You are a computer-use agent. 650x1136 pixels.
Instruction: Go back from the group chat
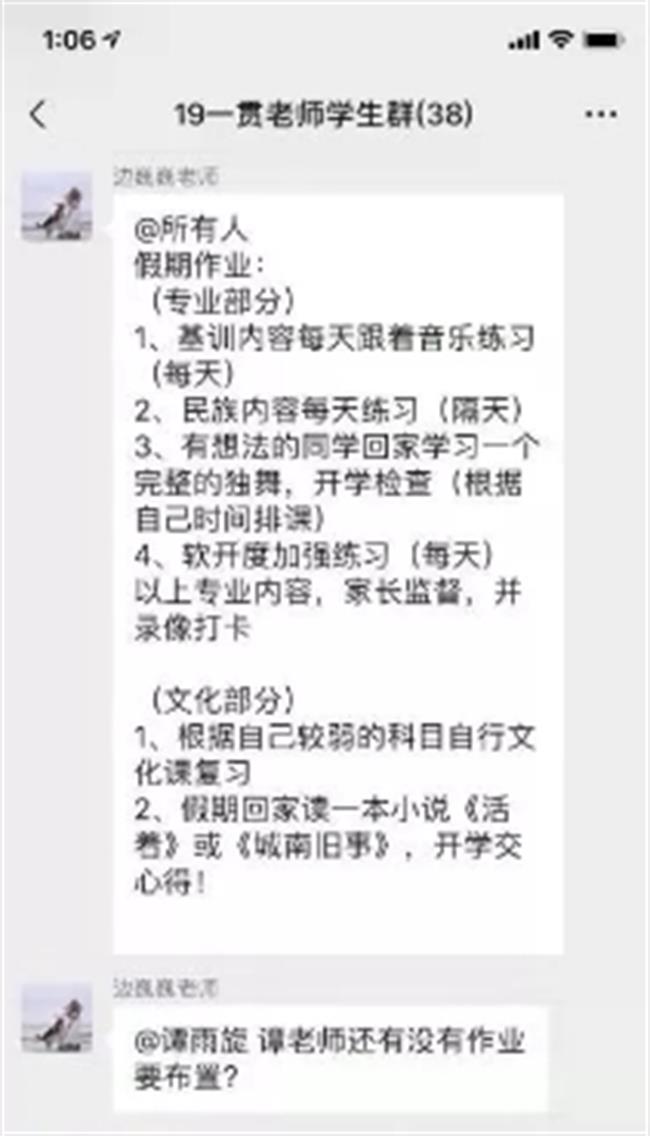coord(38,114)
